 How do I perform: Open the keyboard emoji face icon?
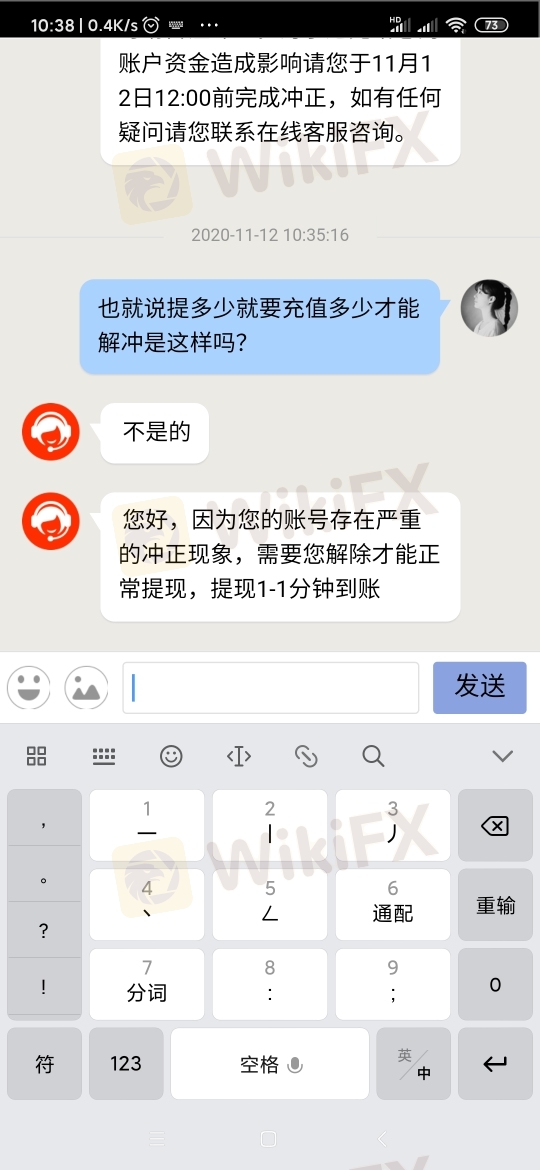(172, 756)
